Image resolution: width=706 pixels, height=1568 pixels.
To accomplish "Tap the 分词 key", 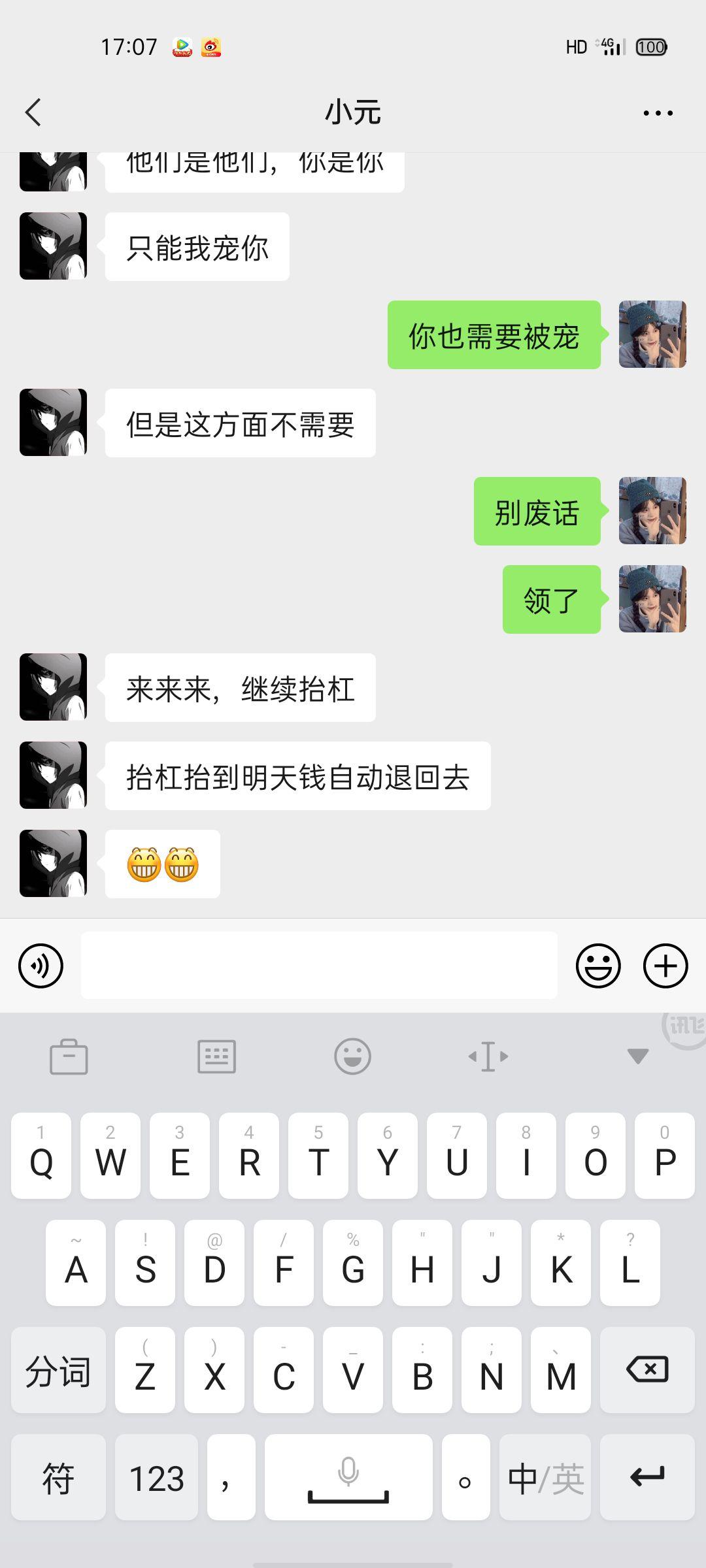I will (x=58, y=1369).
